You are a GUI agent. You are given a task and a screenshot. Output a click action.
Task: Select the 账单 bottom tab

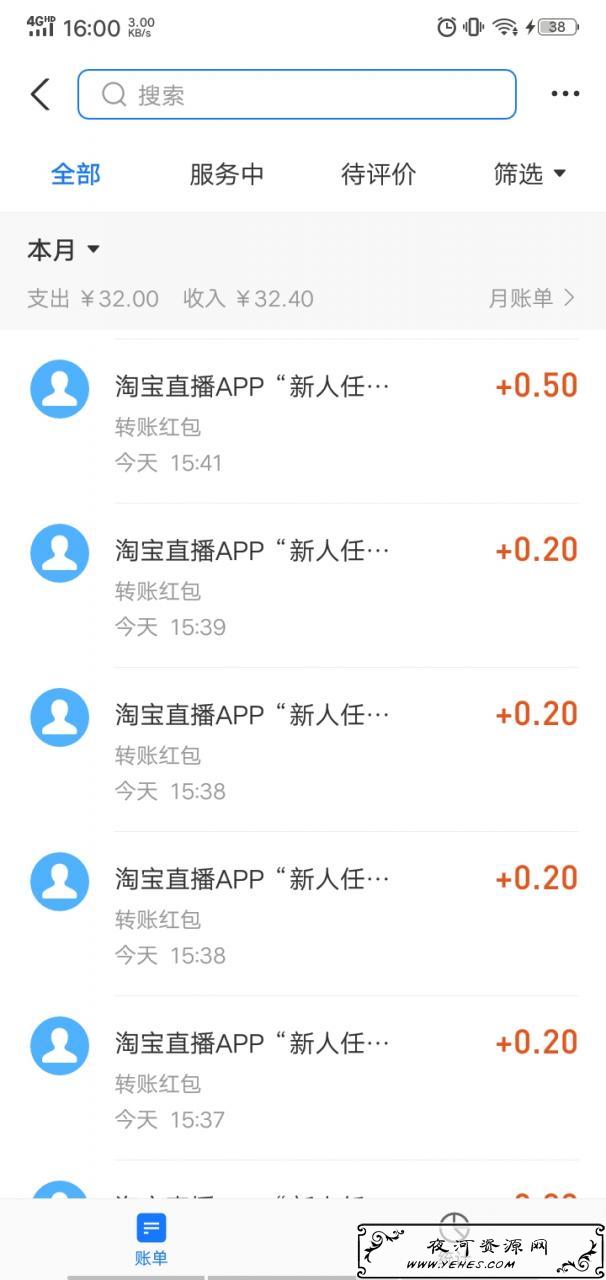tap(152, 1240)
